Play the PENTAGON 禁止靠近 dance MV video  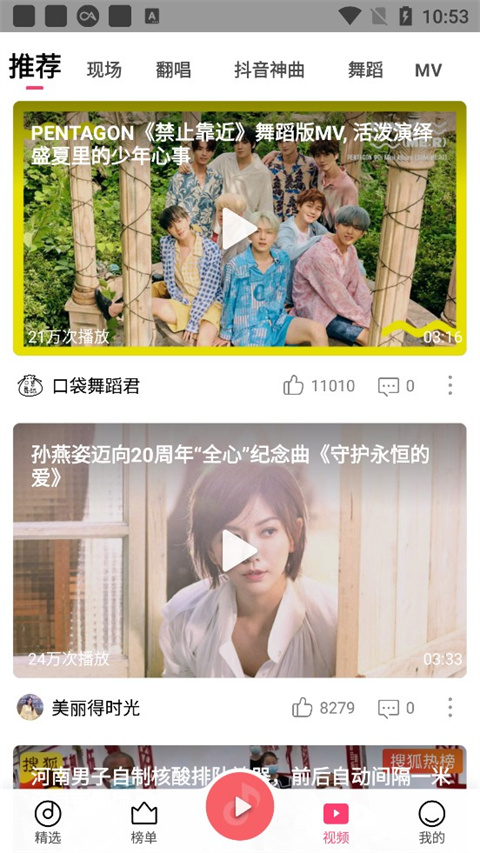[x=239, y=228]
